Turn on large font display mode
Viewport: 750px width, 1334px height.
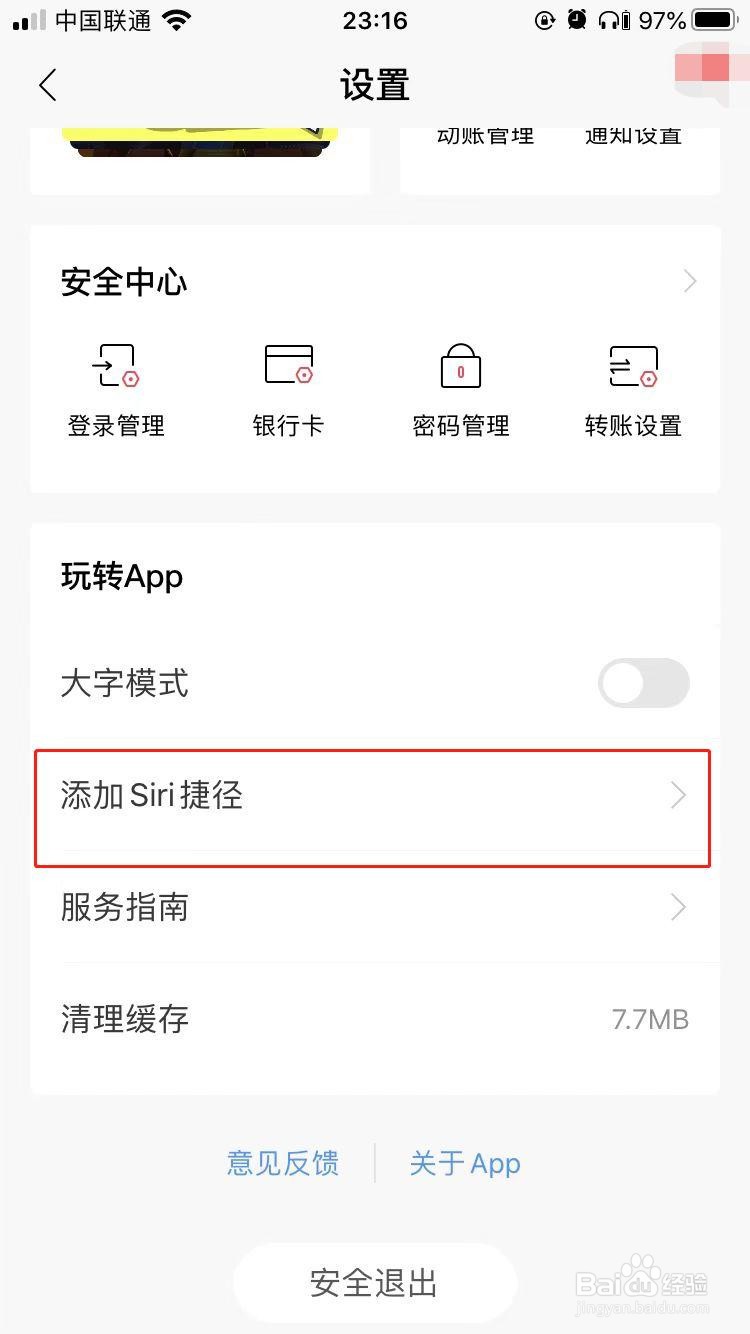[643, 683]
